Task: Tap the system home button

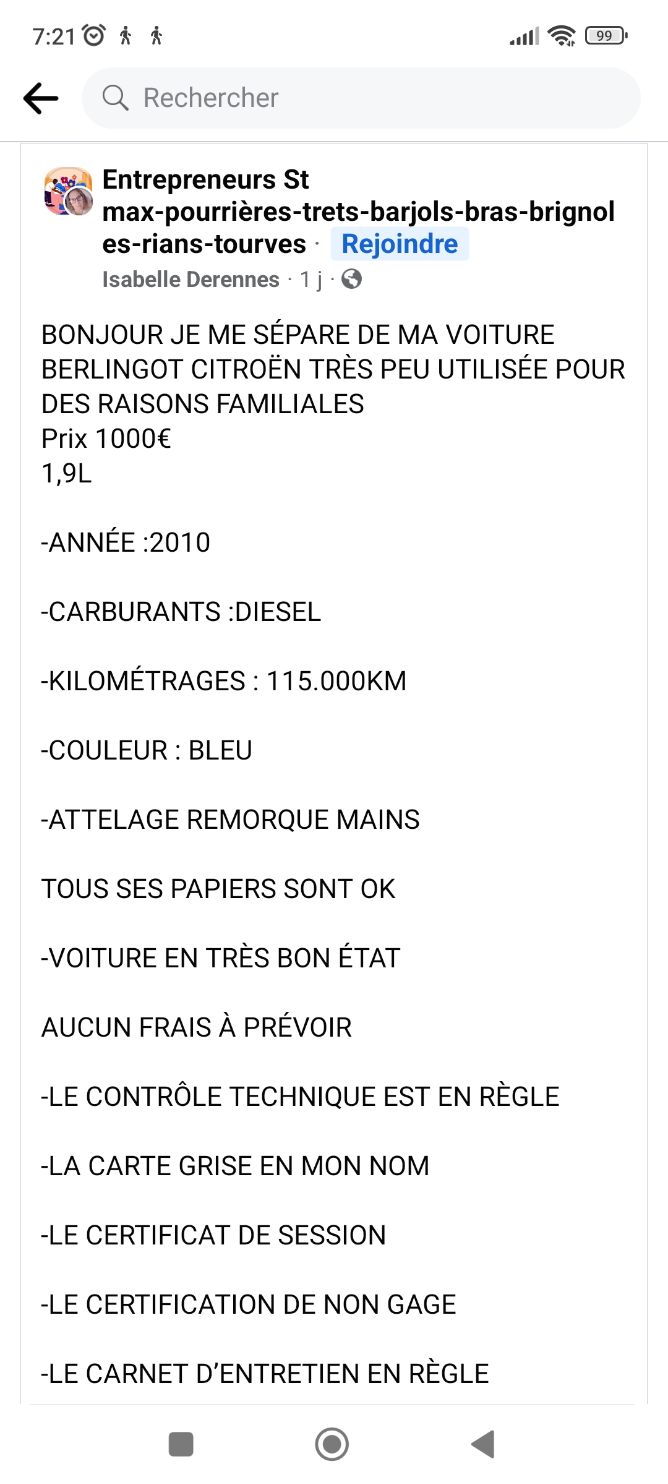Action: [x=332, y=1444]
